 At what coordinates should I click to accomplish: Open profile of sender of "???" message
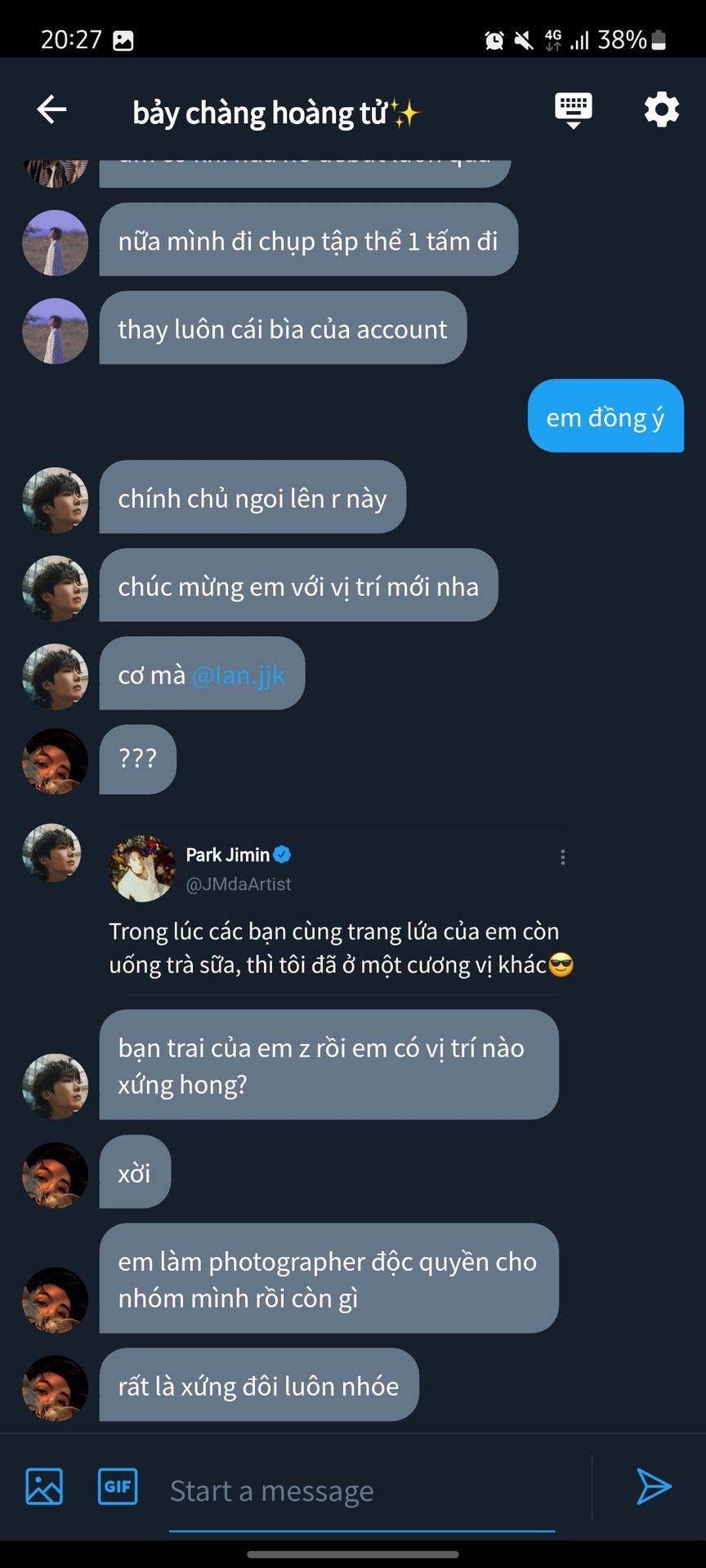click(55, 761)
